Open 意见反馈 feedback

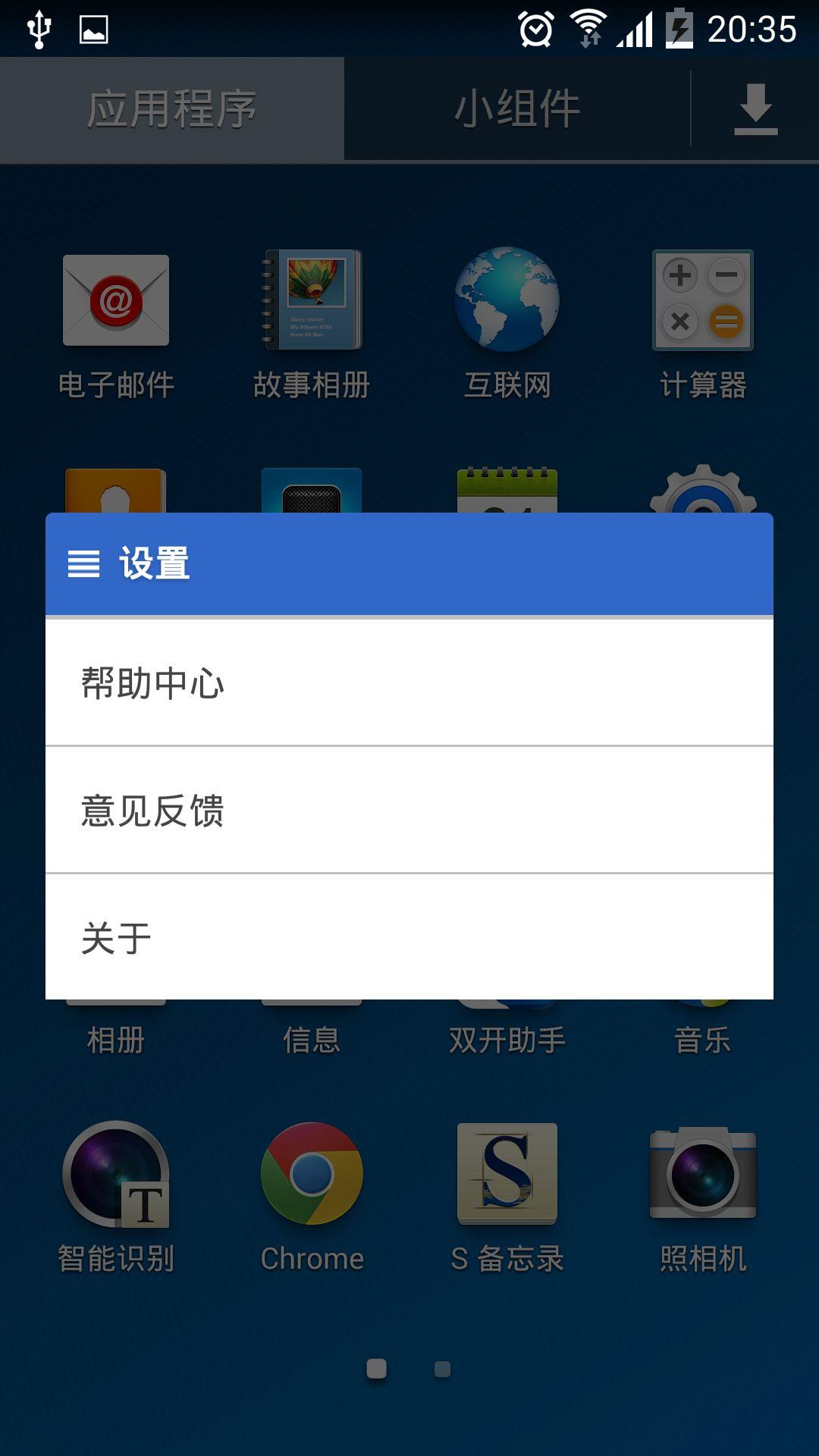[409, 810]
